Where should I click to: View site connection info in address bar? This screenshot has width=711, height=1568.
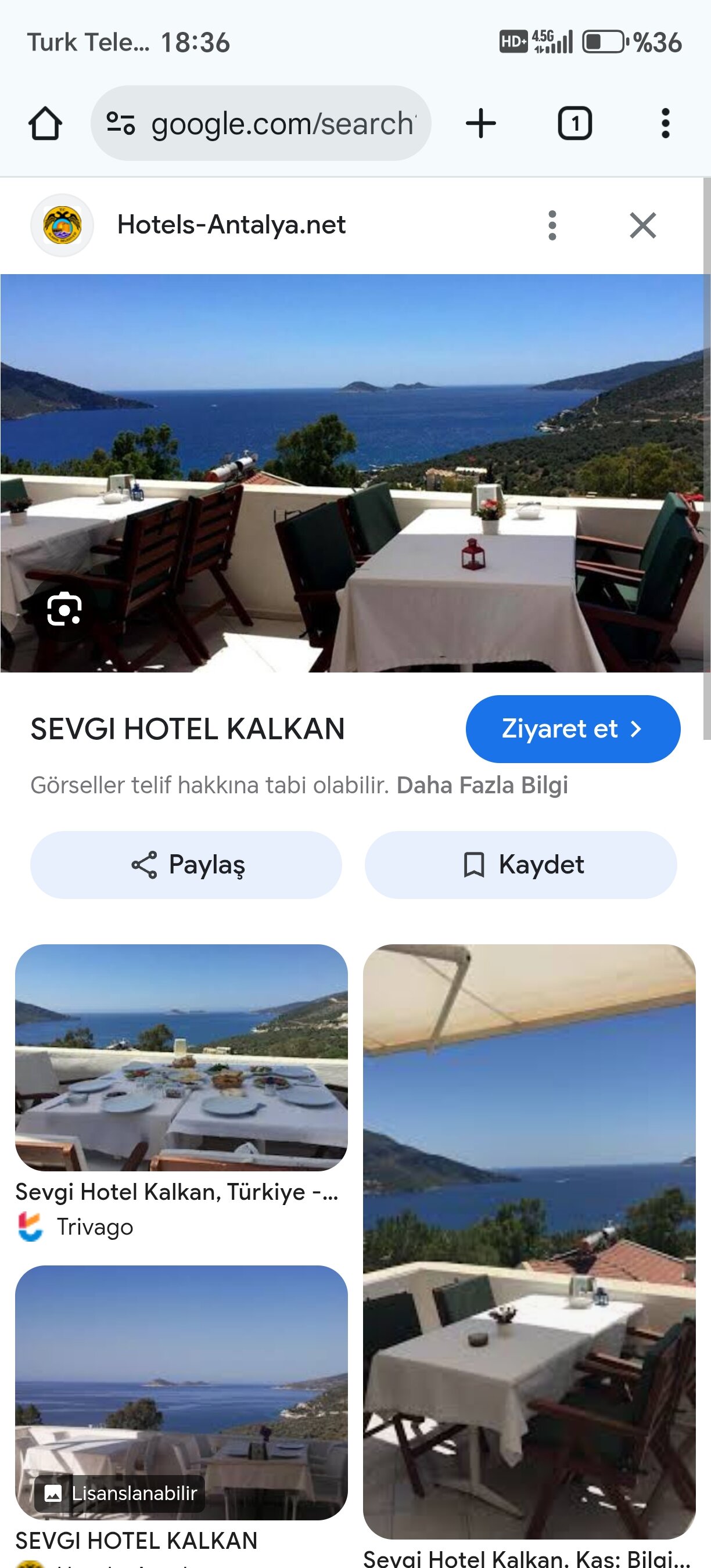pos(121,122)
